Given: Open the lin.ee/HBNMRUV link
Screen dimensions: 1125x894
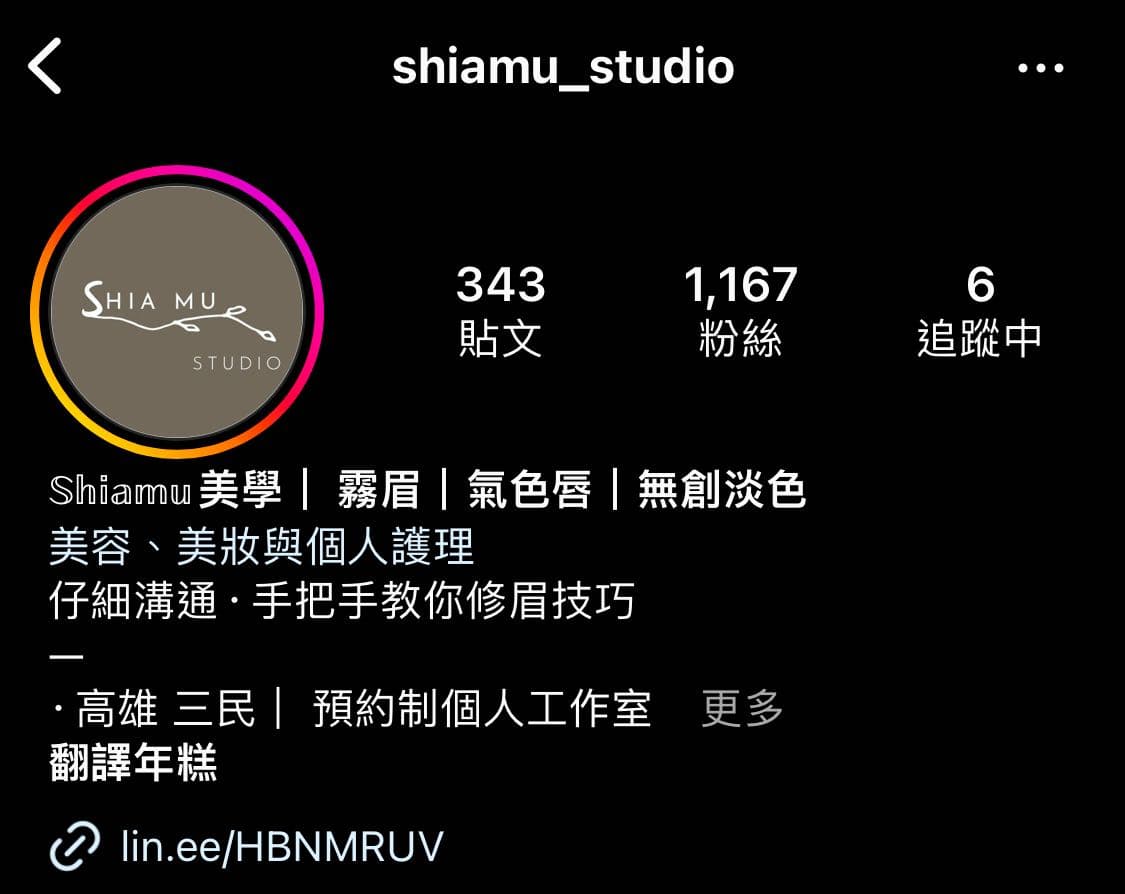Looking at the screenshot, I should [x=281, y=846].
